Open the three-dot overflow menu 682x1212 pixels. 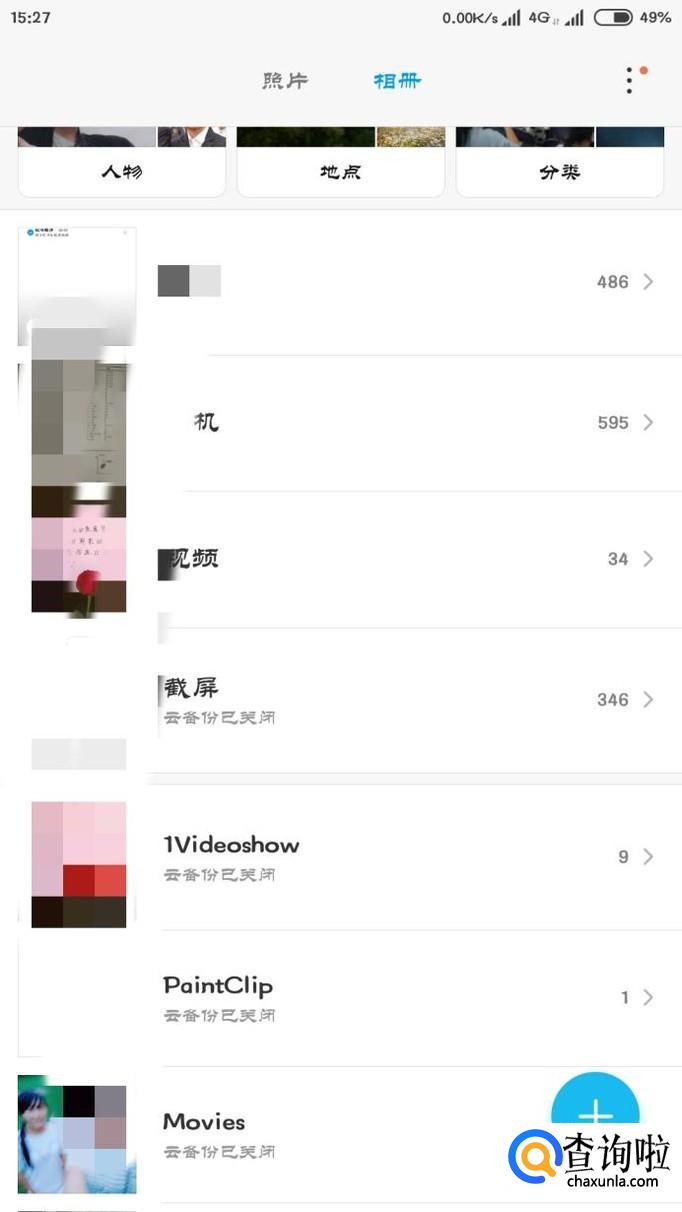629,80
